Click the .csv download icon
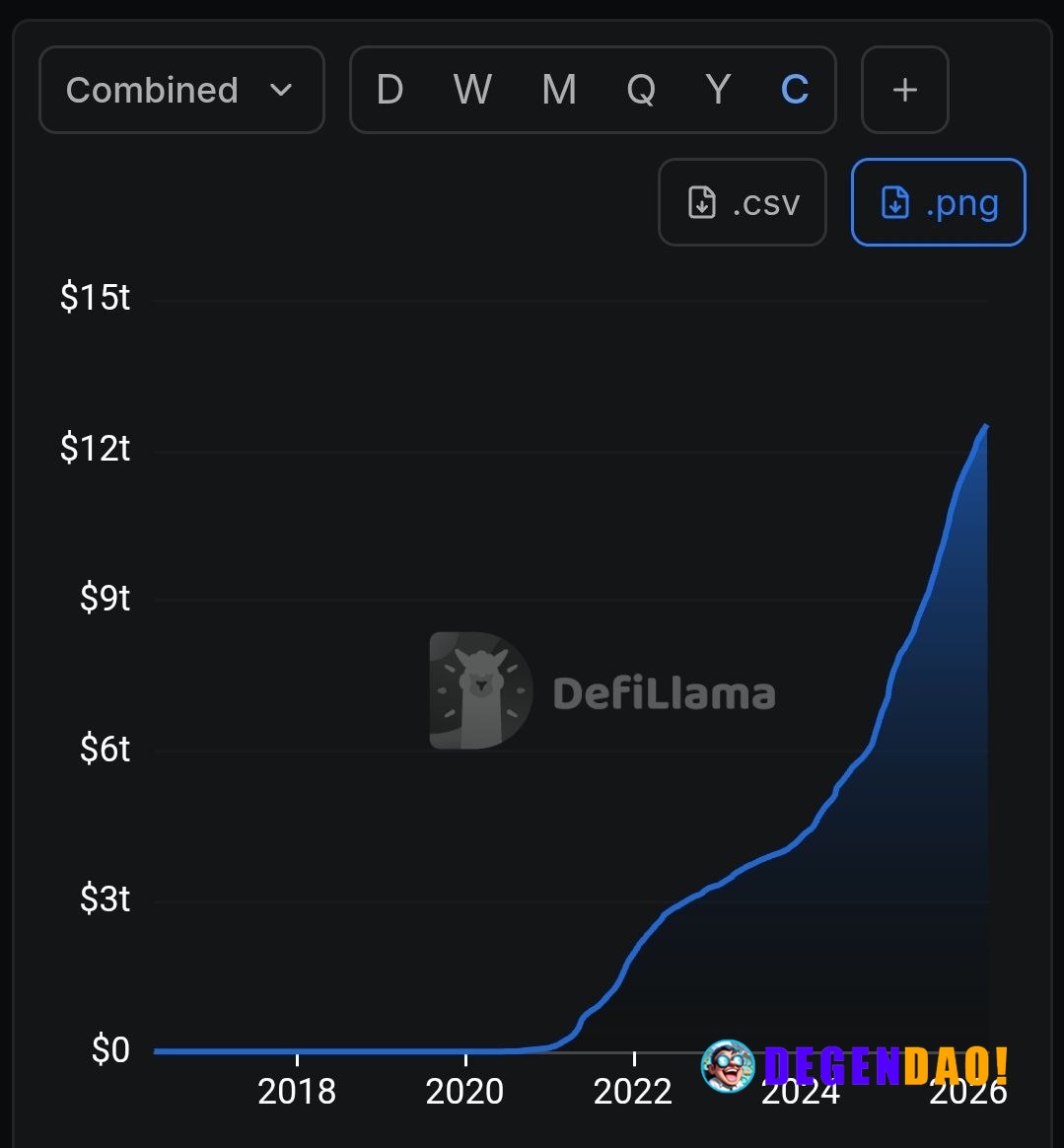1064x1148 pixels. click(x=700, y=202)
